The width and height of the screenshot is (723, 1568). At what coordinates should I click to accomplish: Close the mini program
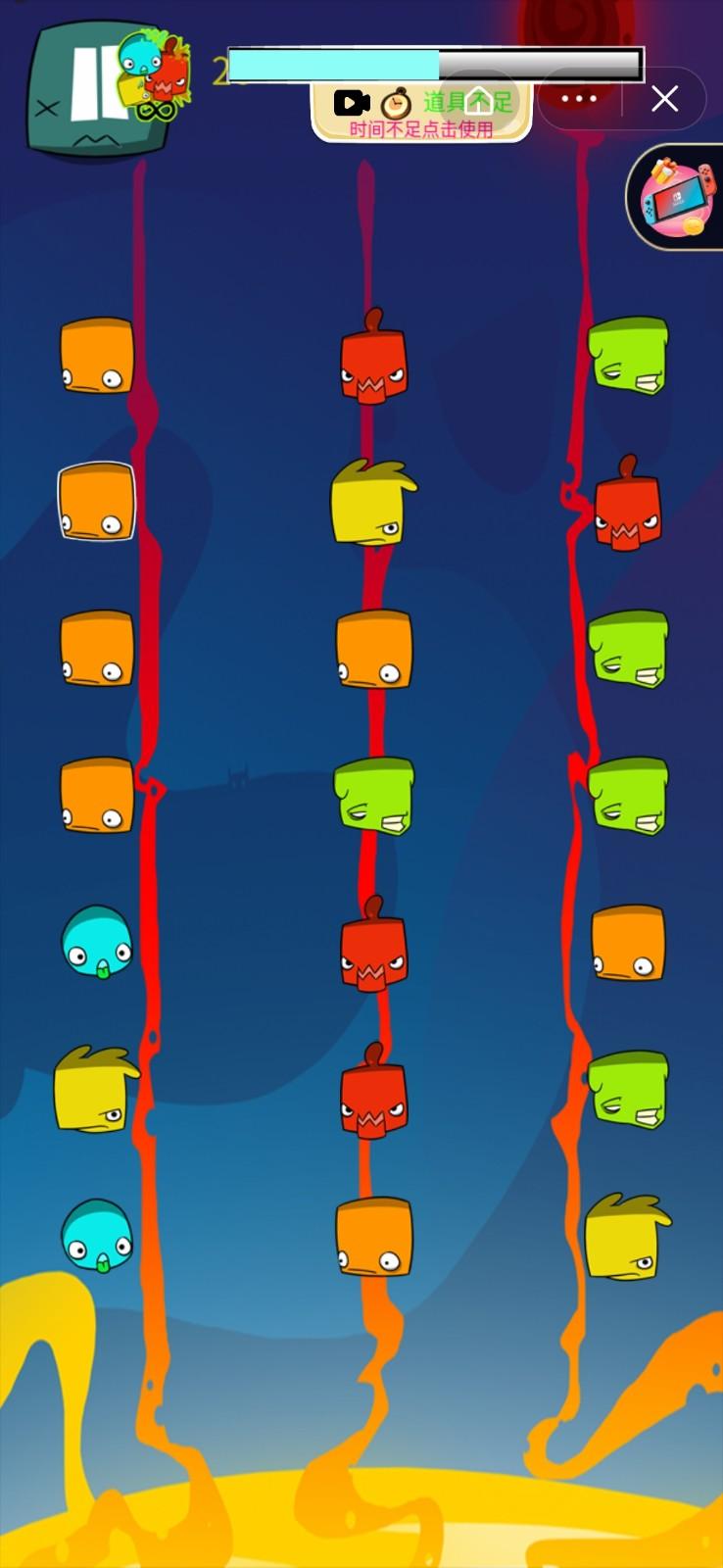pos(665,99)
